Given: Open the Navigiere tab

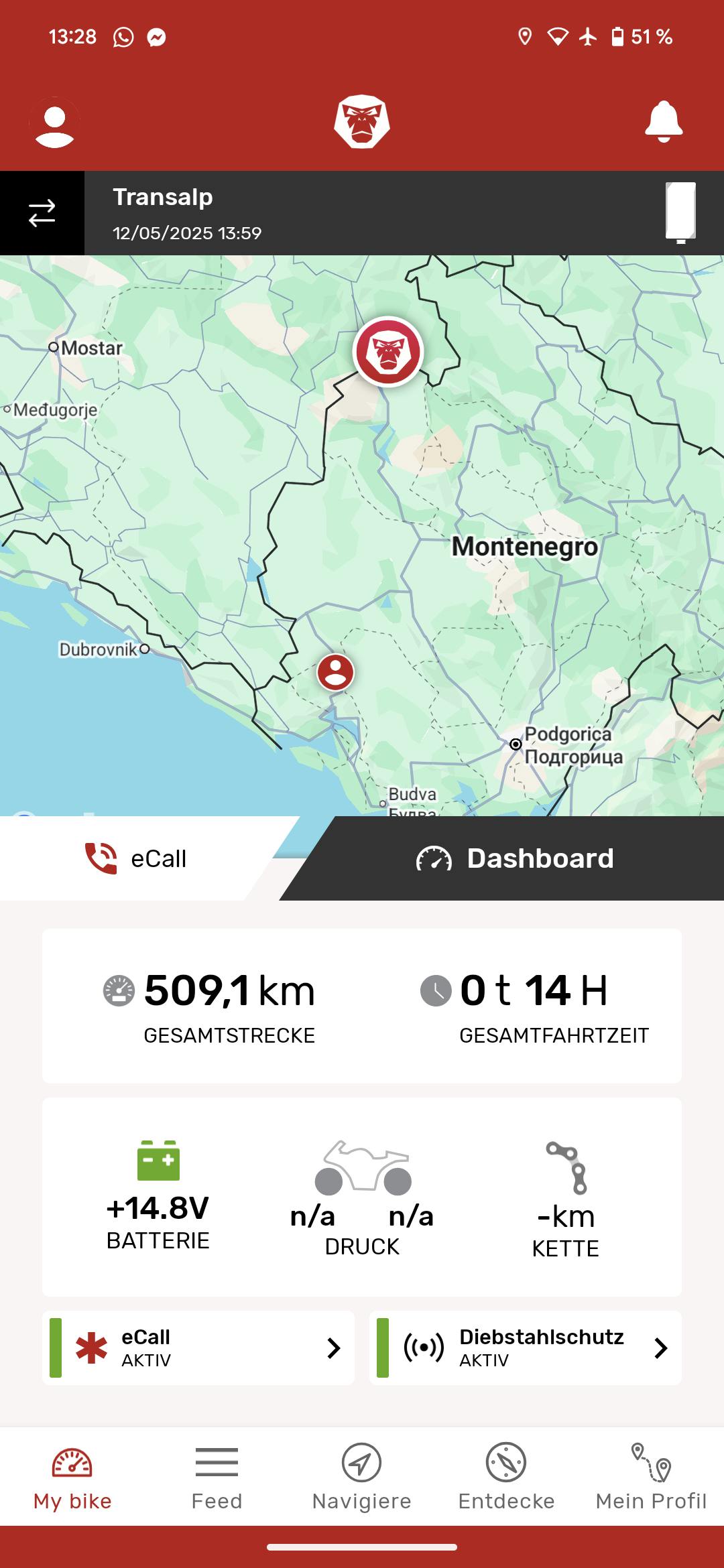Looking at the screenshot, I should 361,1477.
